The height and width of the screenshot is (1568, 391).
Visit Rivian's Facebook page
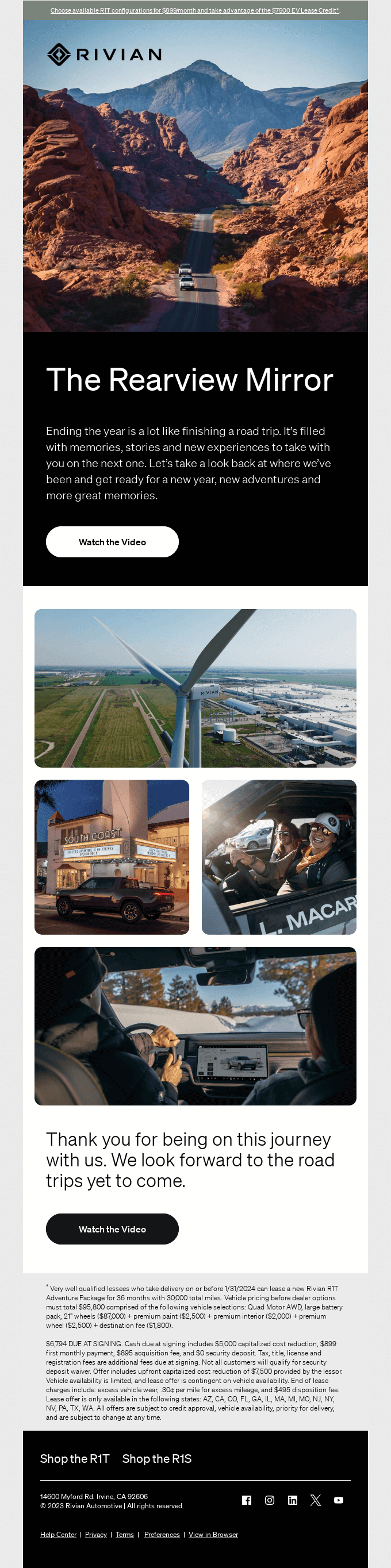(x=247, y=1500)
